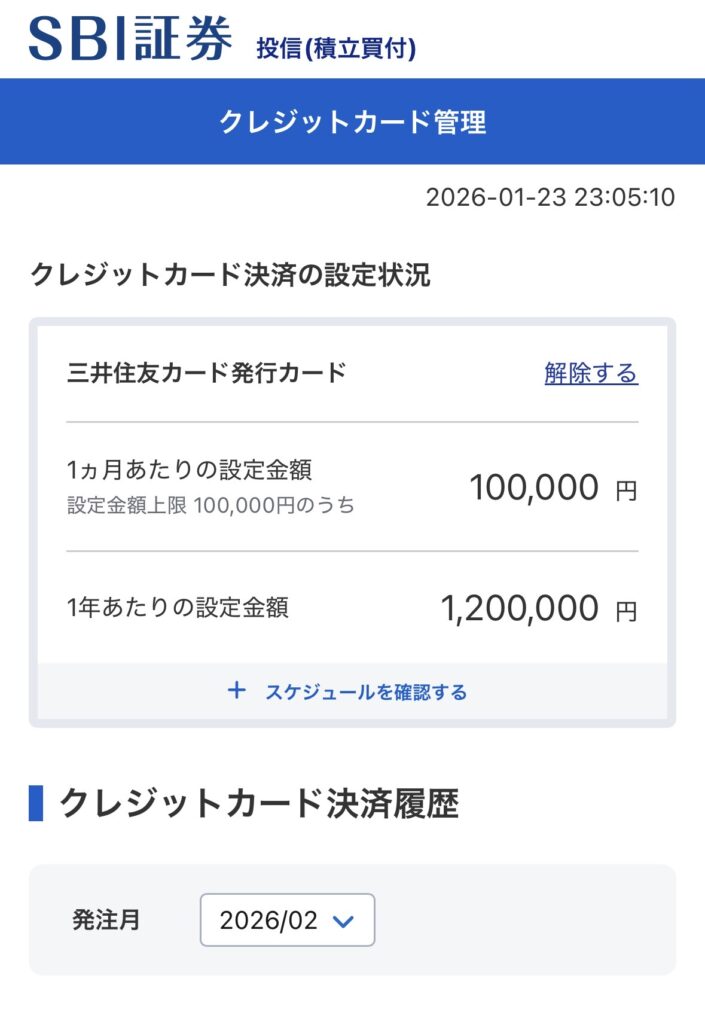Tap the 解除する link for the card
Viewport: 705px width, 1024px height.
click(x=591, y=374)
